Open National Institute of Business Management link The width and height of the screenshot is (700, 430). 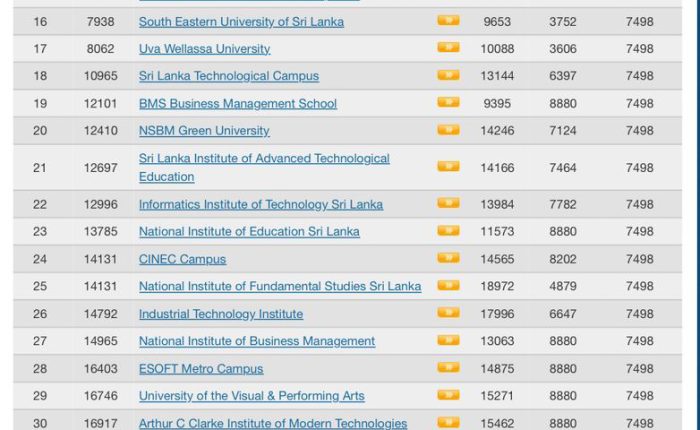pos(257,341)
